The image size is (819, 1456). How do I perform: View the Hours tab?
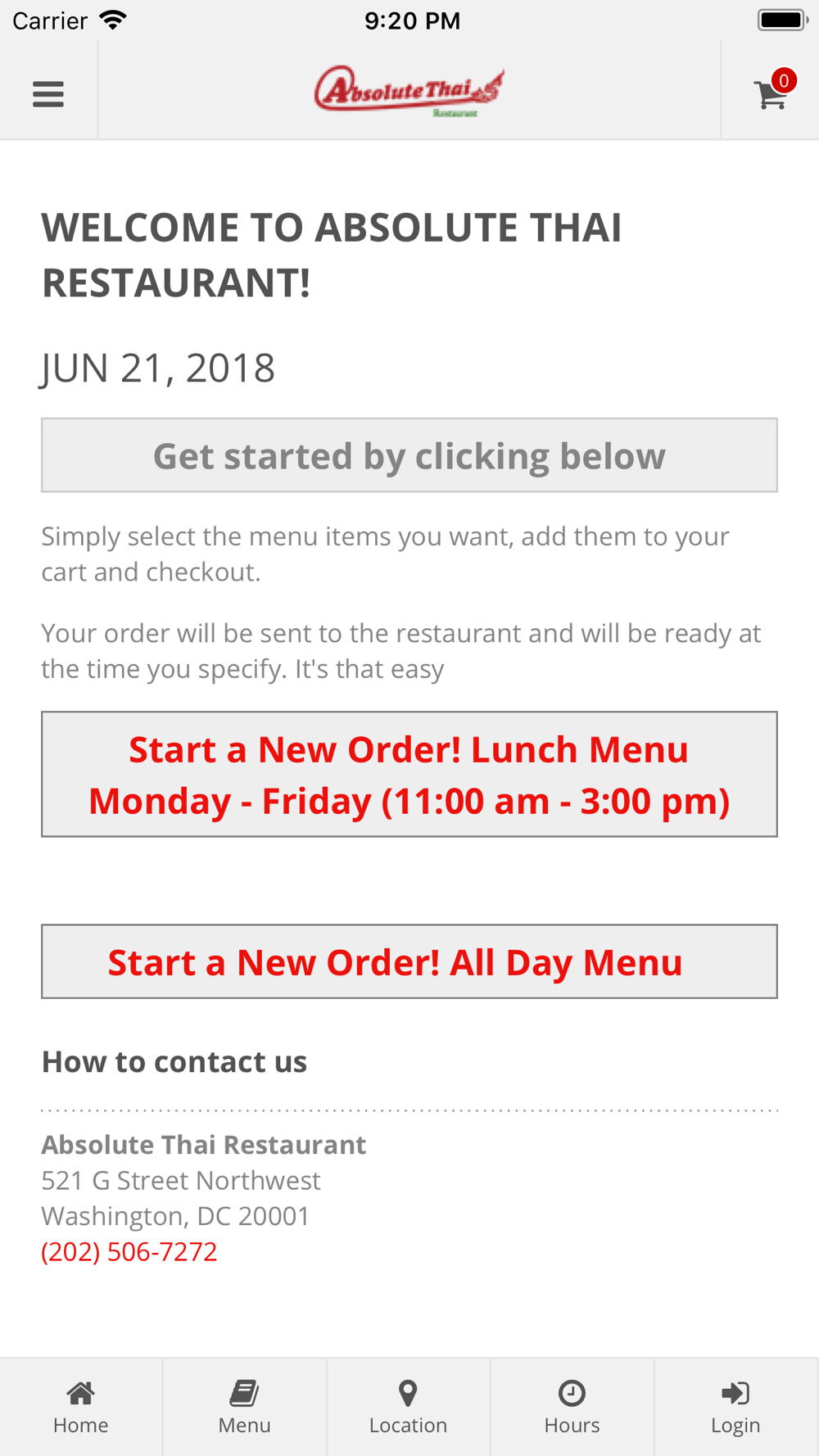[x=572, y=1407]
